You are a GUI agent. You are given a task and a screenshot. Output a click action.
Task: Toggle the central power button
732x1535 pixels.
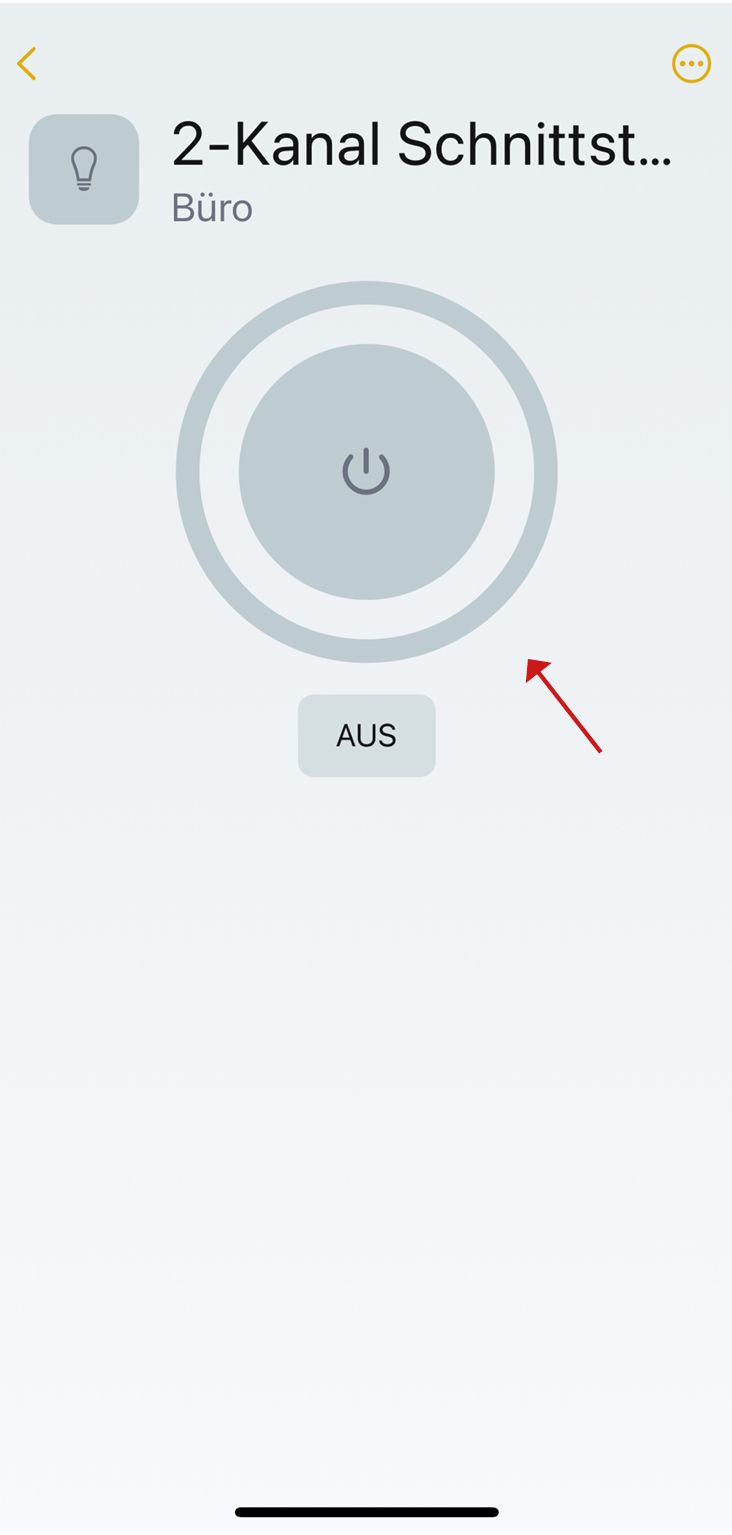366,472
